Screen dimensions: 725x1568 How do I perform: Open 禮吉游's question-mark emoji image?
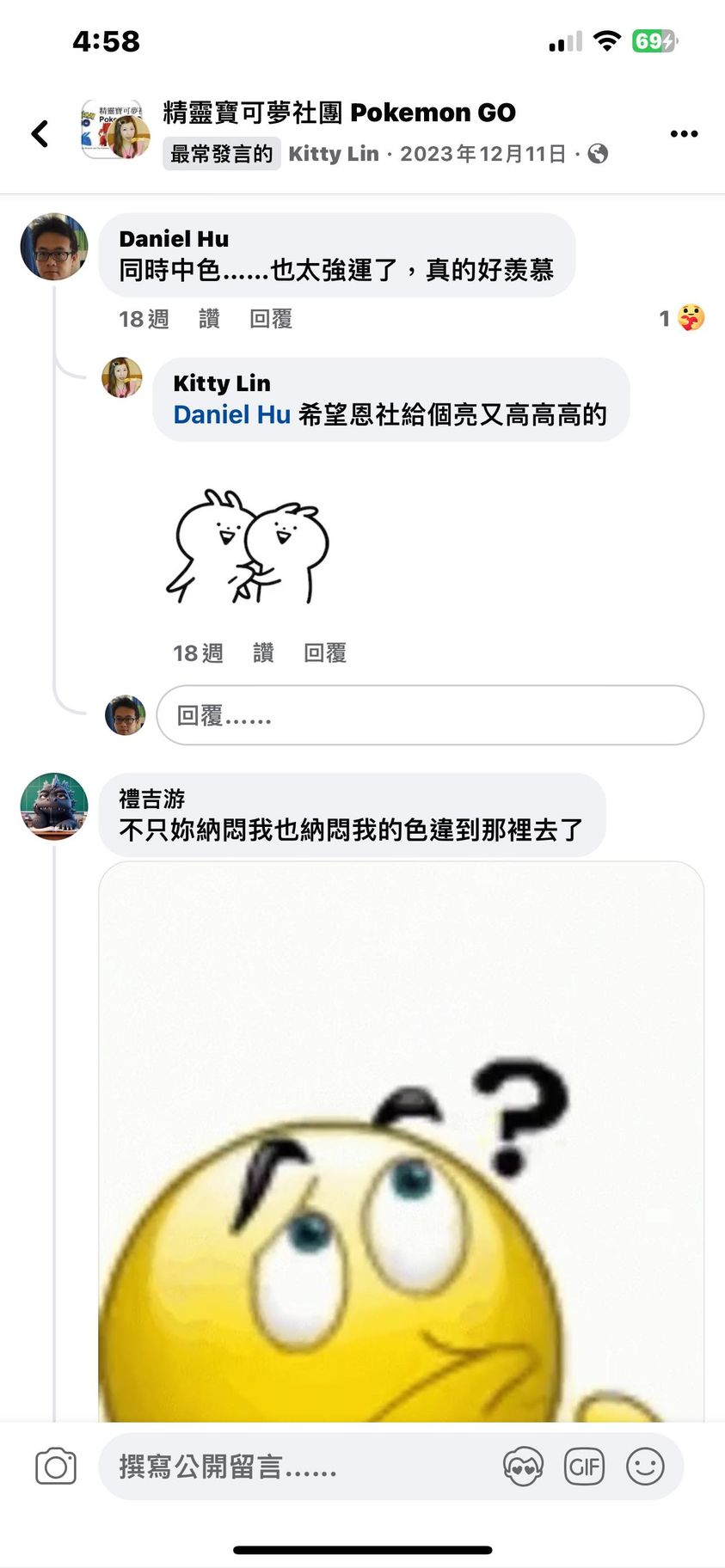point(401,1143)
